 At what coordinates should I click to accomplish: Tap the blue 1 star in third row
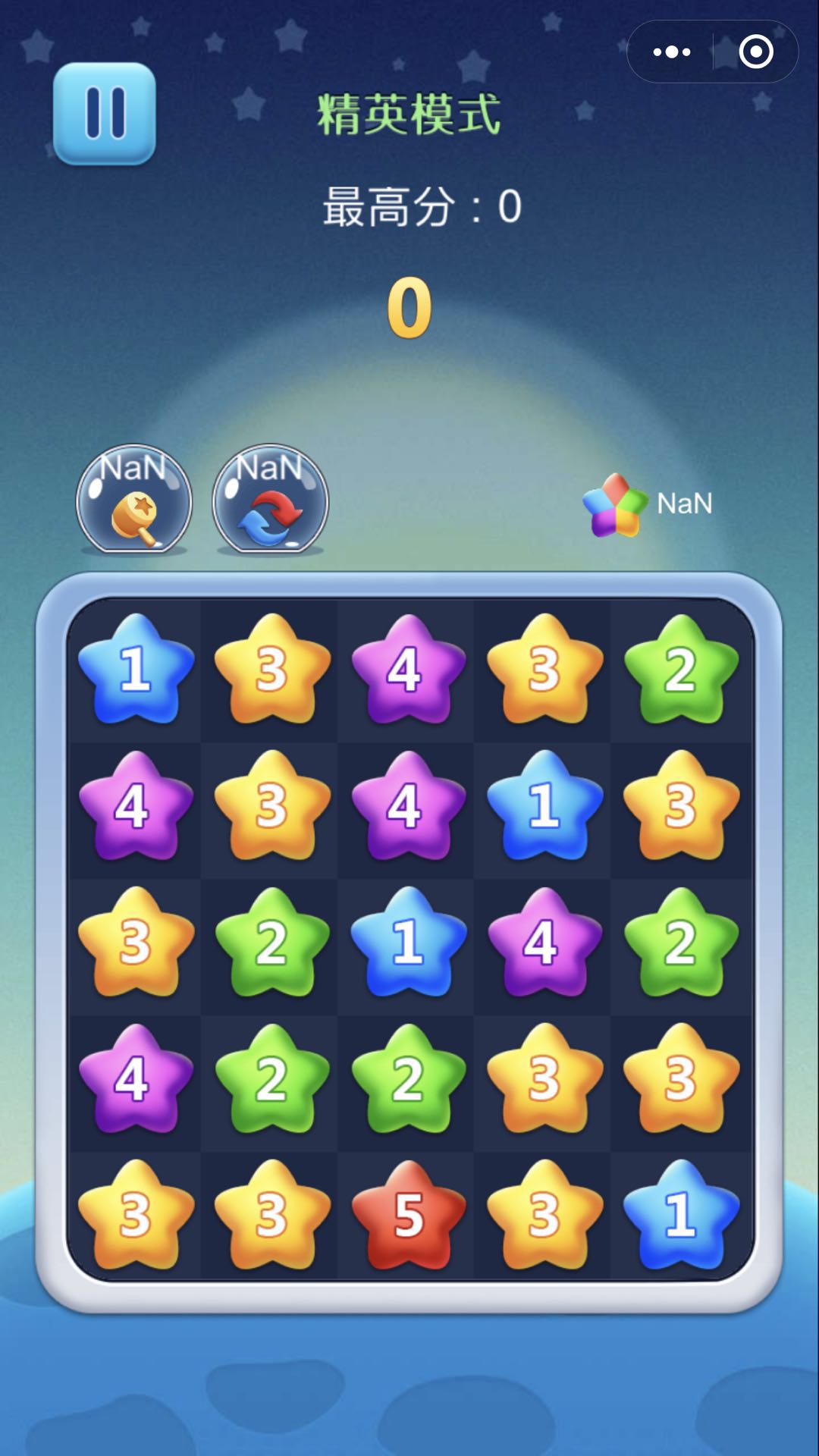[408, 943]
